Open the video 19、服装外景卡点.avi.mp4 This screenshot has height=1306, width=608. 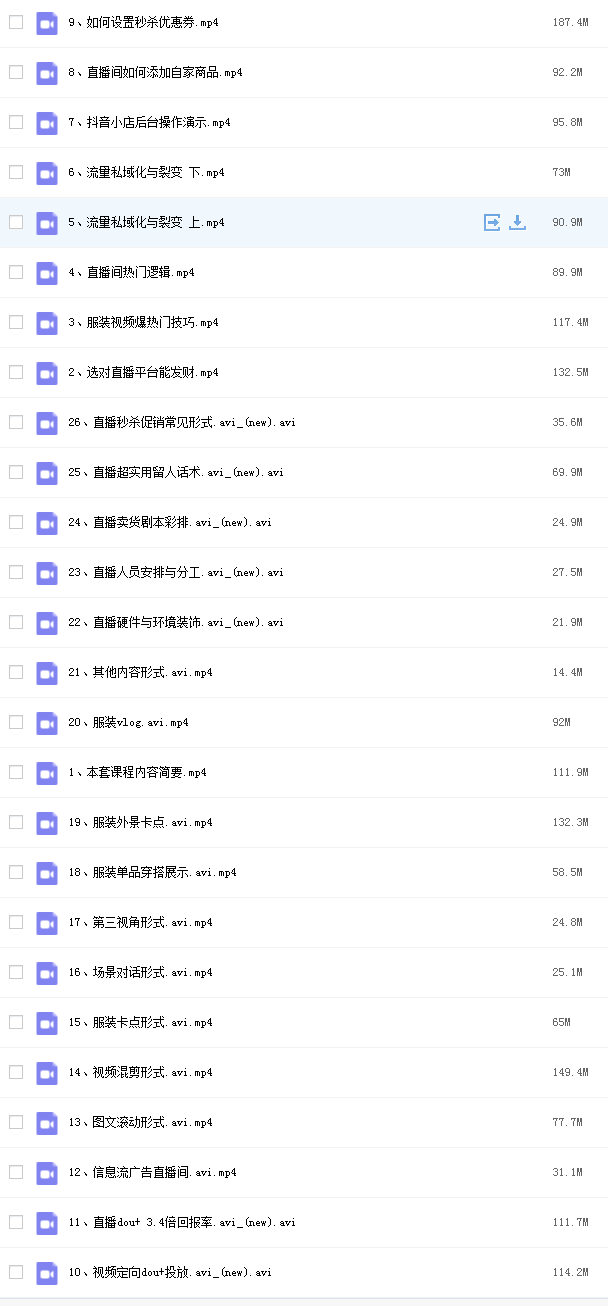[x=140, y=822]
